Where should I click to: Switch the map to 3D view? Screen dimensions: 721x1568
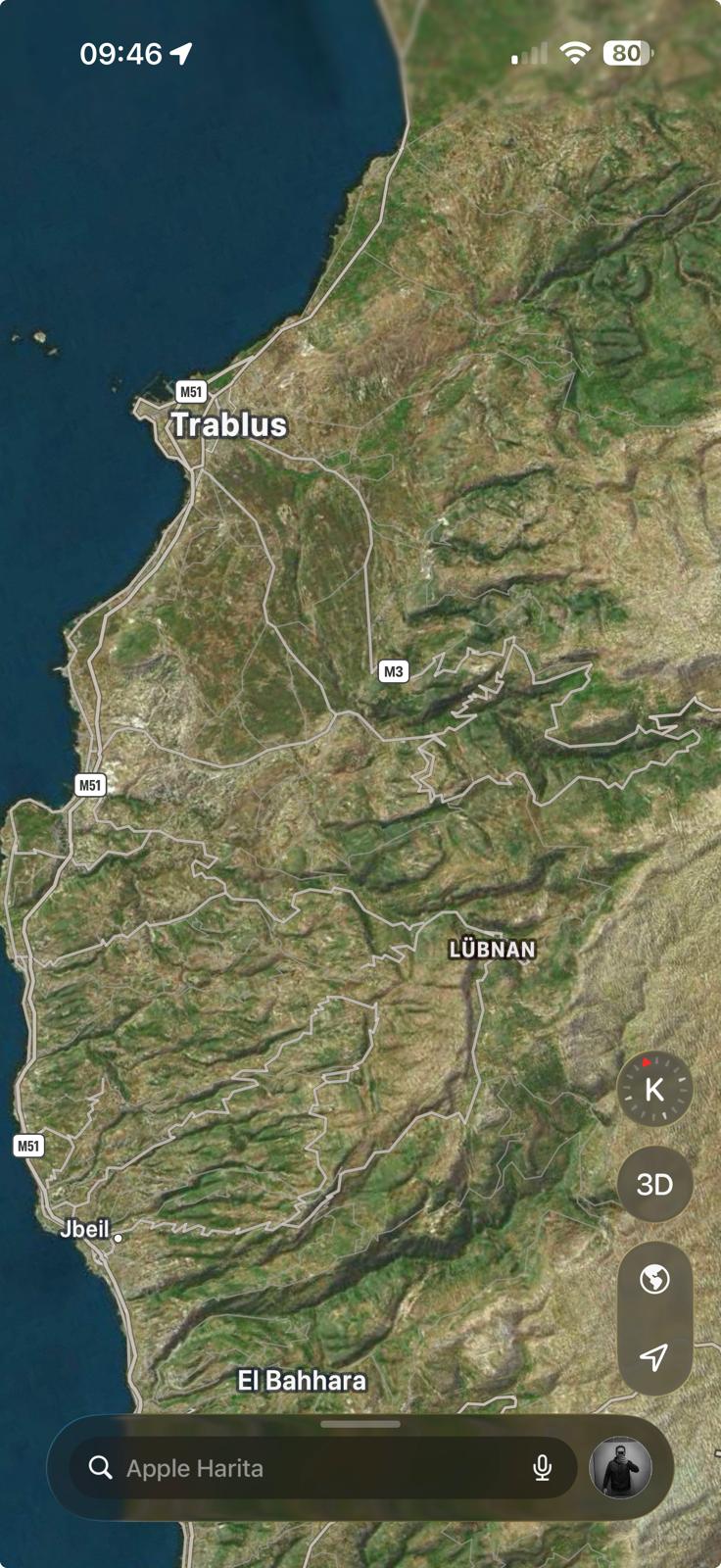coord(654,1184)
